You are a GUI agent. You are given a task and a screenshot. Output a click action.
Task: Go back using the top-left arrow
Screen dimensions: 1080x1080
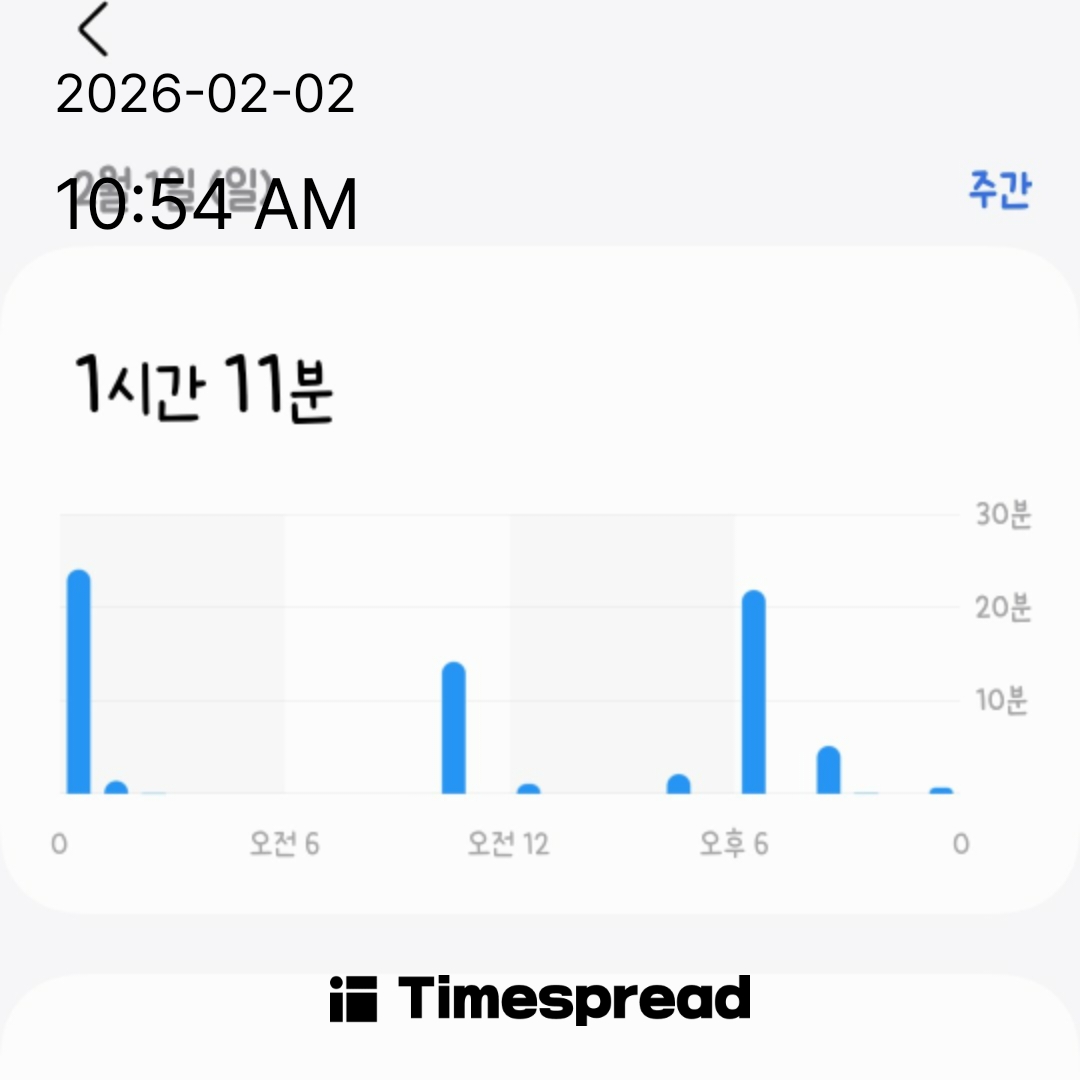[93, 30]
